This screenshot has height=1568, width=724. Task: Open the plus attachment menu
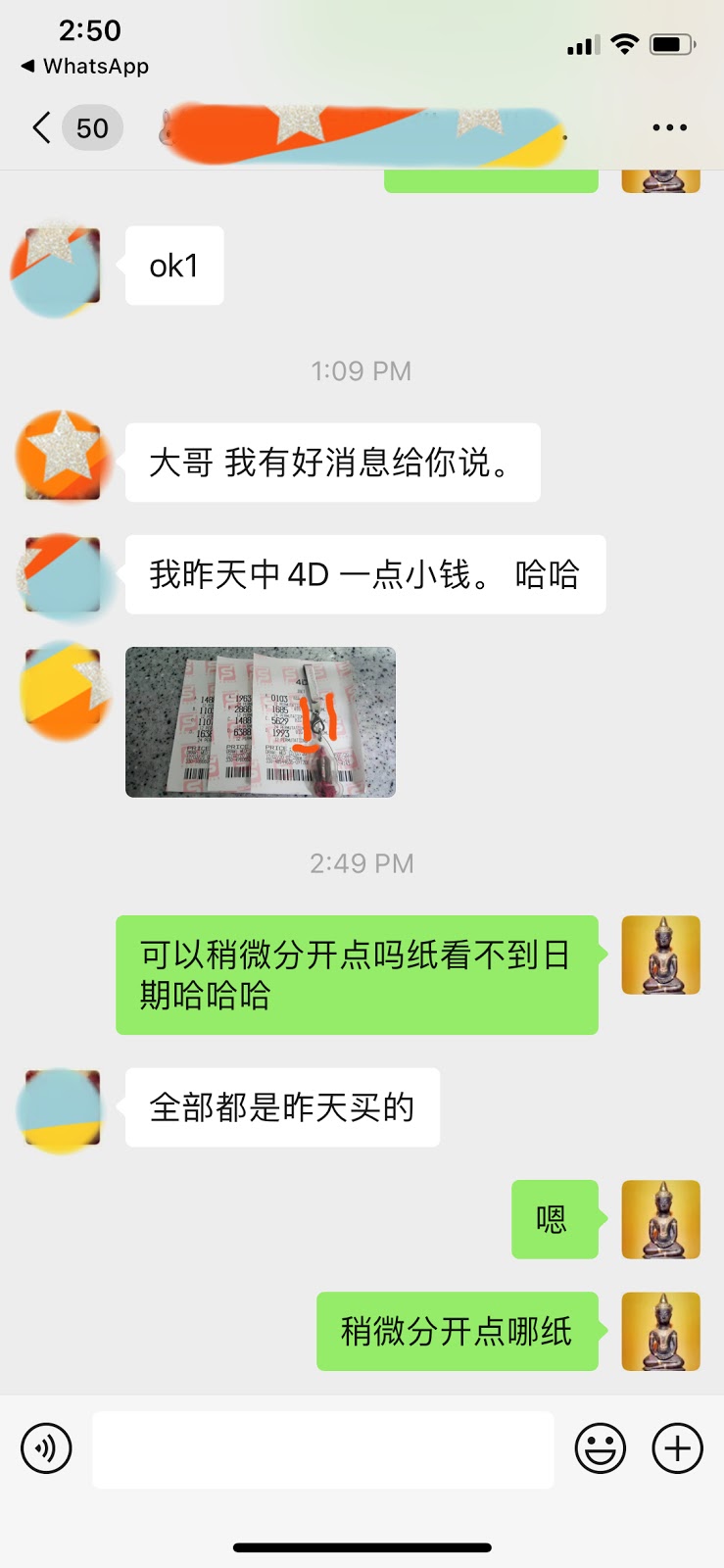678,1448
